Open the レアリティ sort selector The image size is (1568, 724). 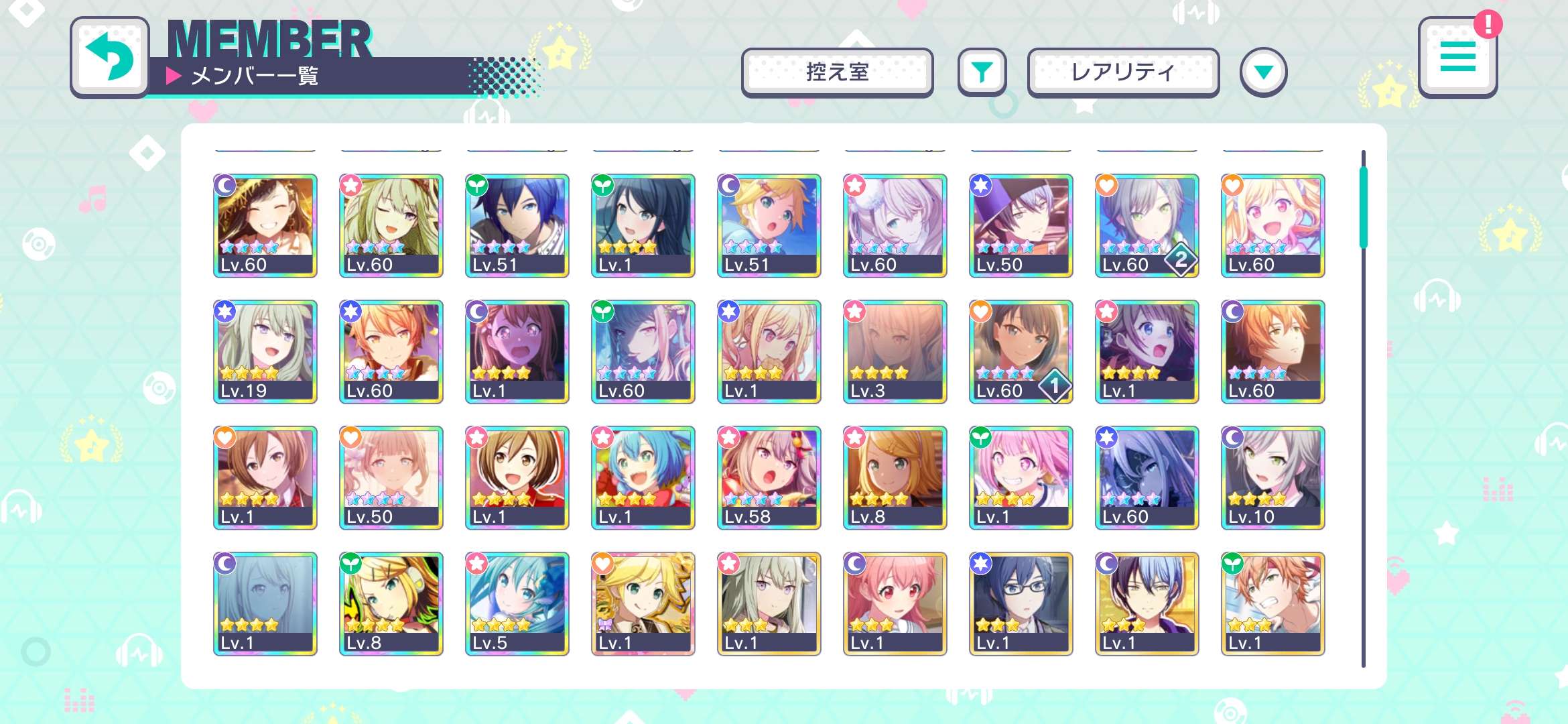(1123, 72)
